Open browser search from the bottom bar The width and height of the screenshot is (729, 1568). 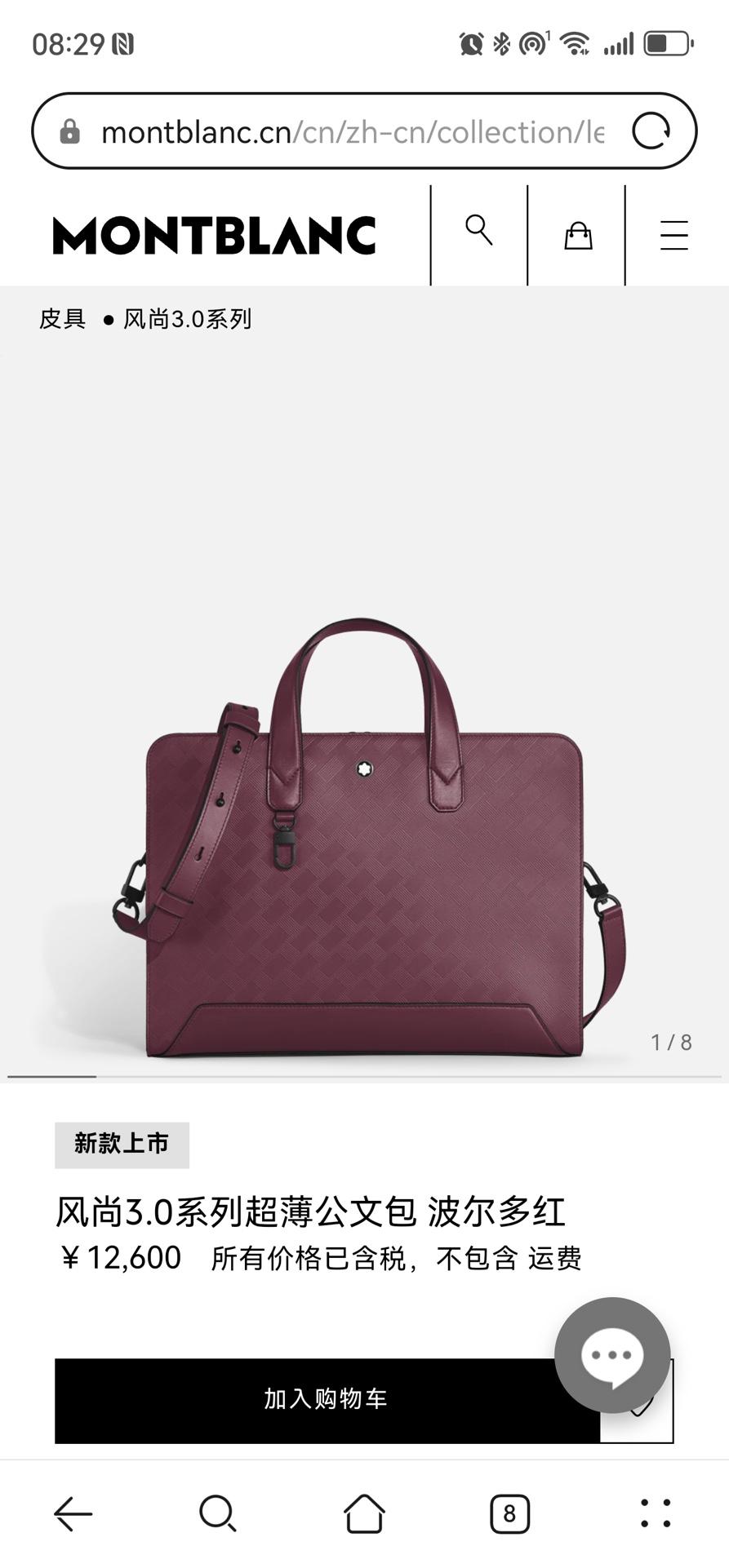pyautogui.click(x=218, y=1514)
